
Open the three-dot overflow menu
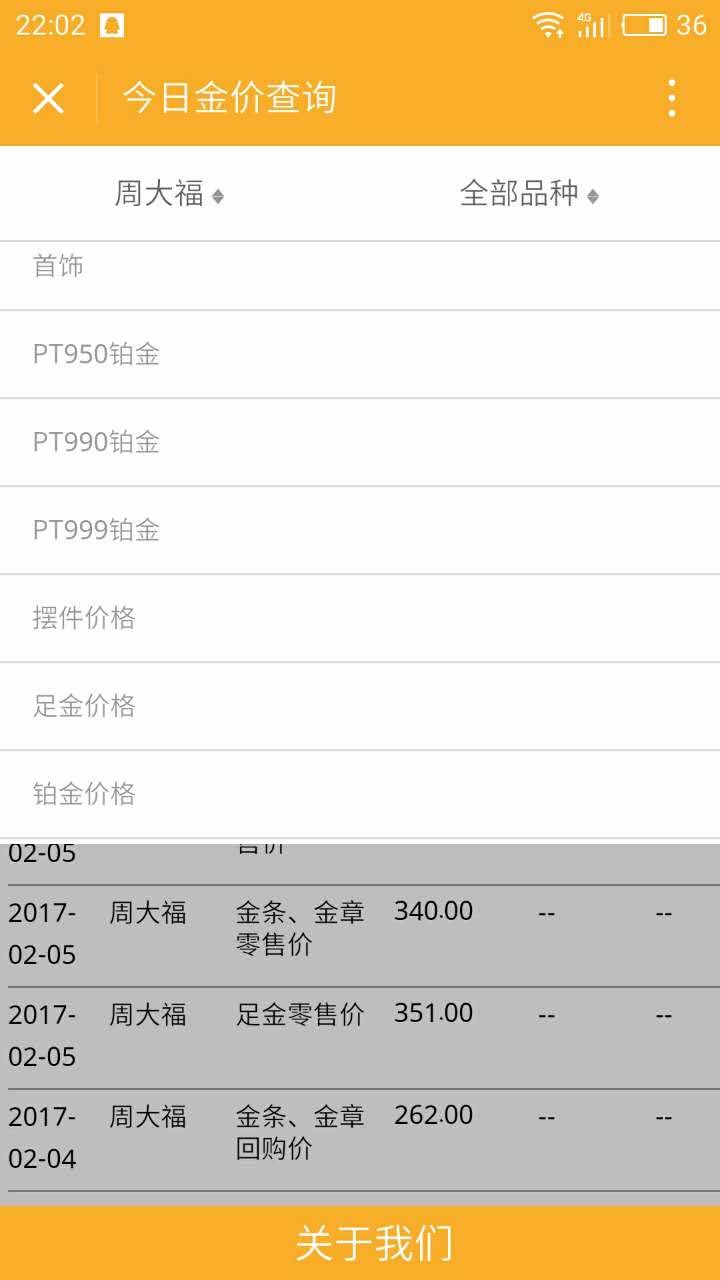[671, 98]
